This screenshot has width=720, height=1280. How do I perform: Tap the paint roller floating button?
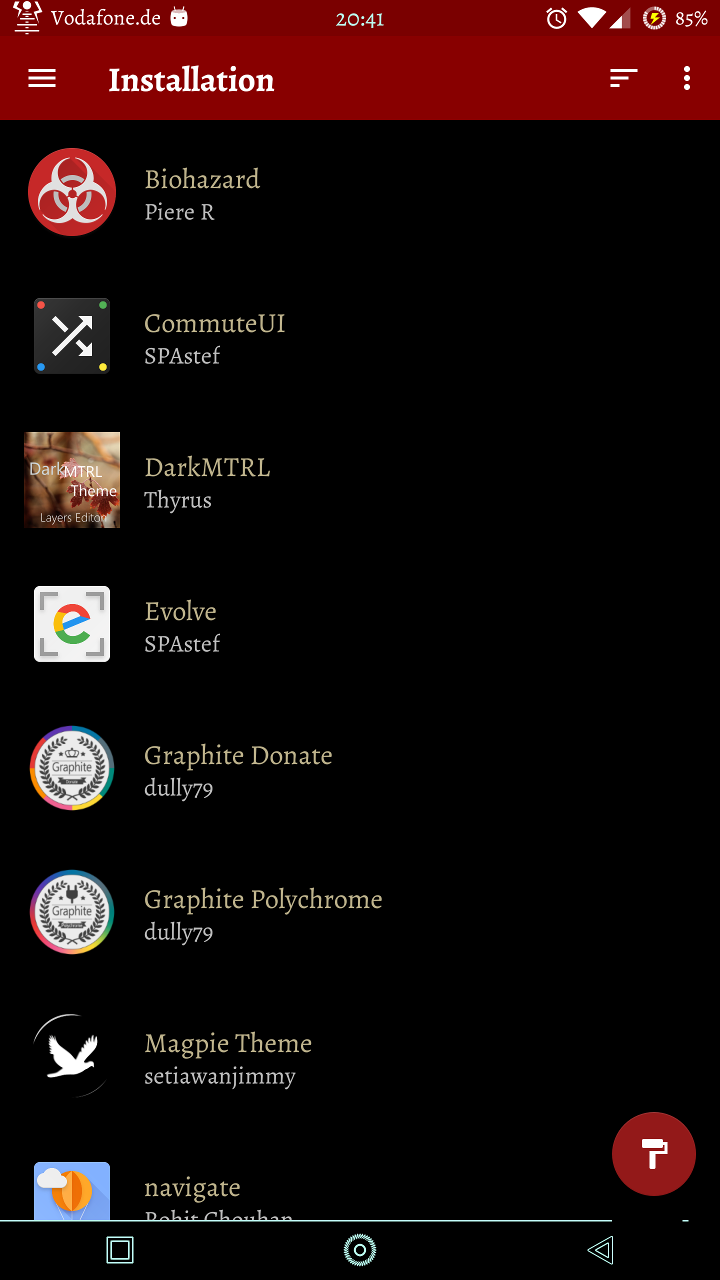[x=654, y=1153]
